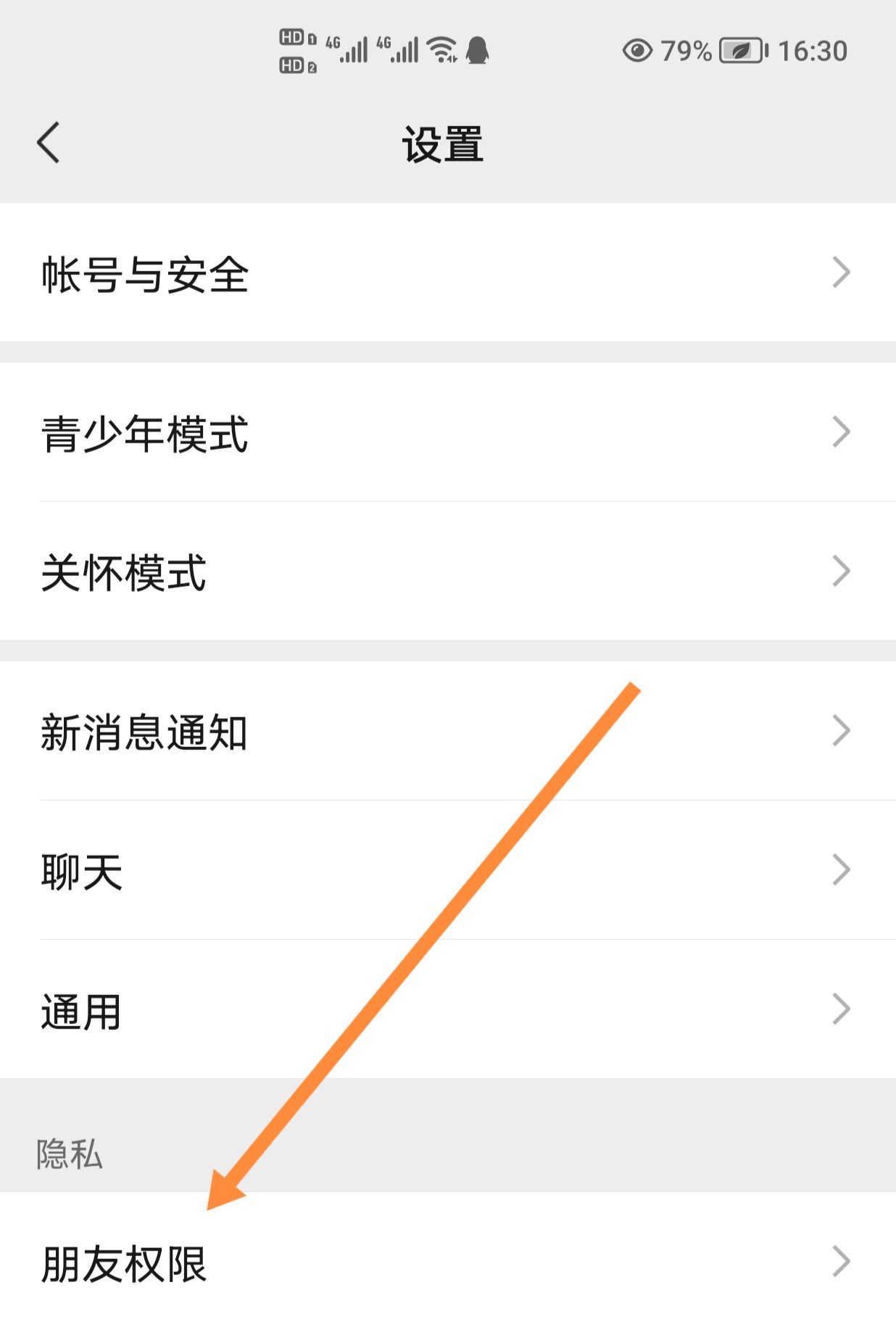
Task: Expand the 帐号与安全 chevron
Action: [x=841, y=271]
